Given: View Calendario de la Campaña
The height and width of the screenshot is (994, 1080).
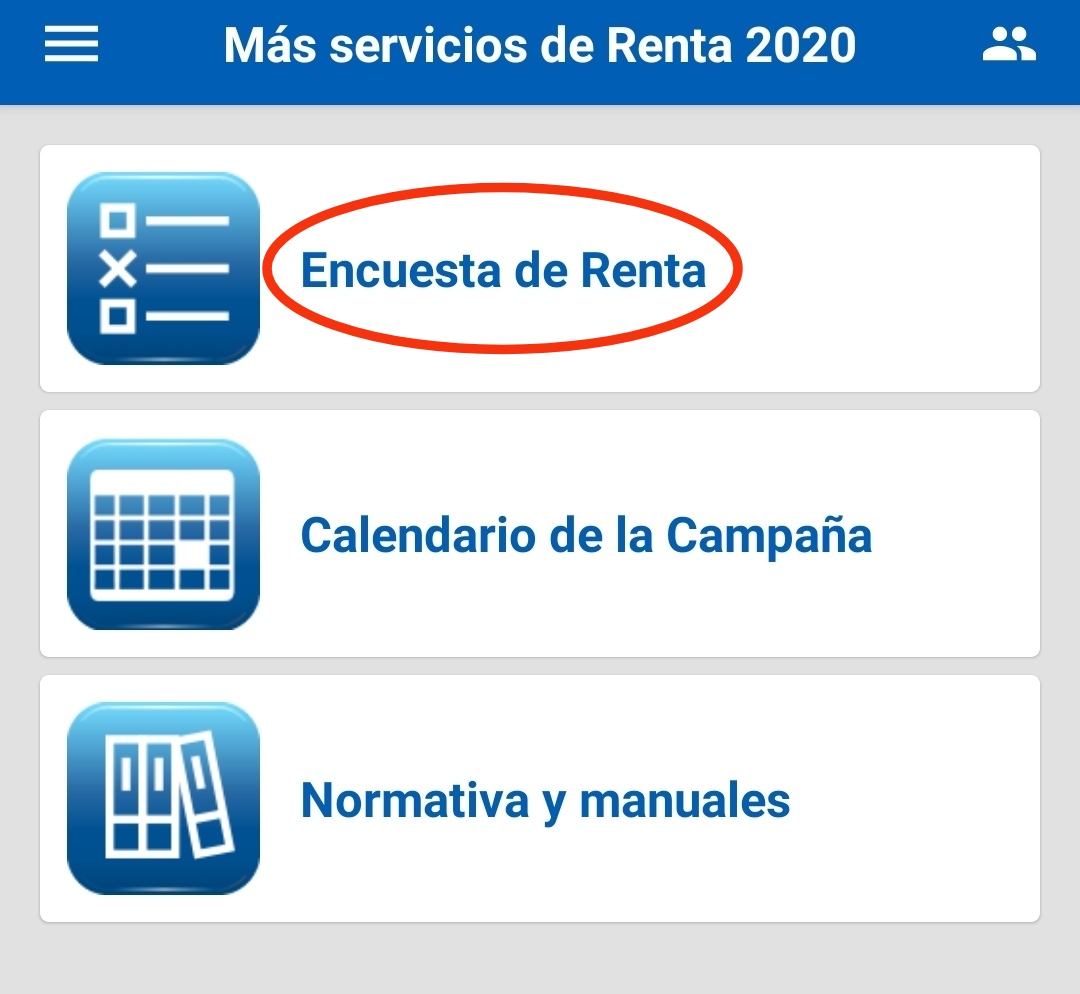Looking at the screenshot, I should [585, 535].
